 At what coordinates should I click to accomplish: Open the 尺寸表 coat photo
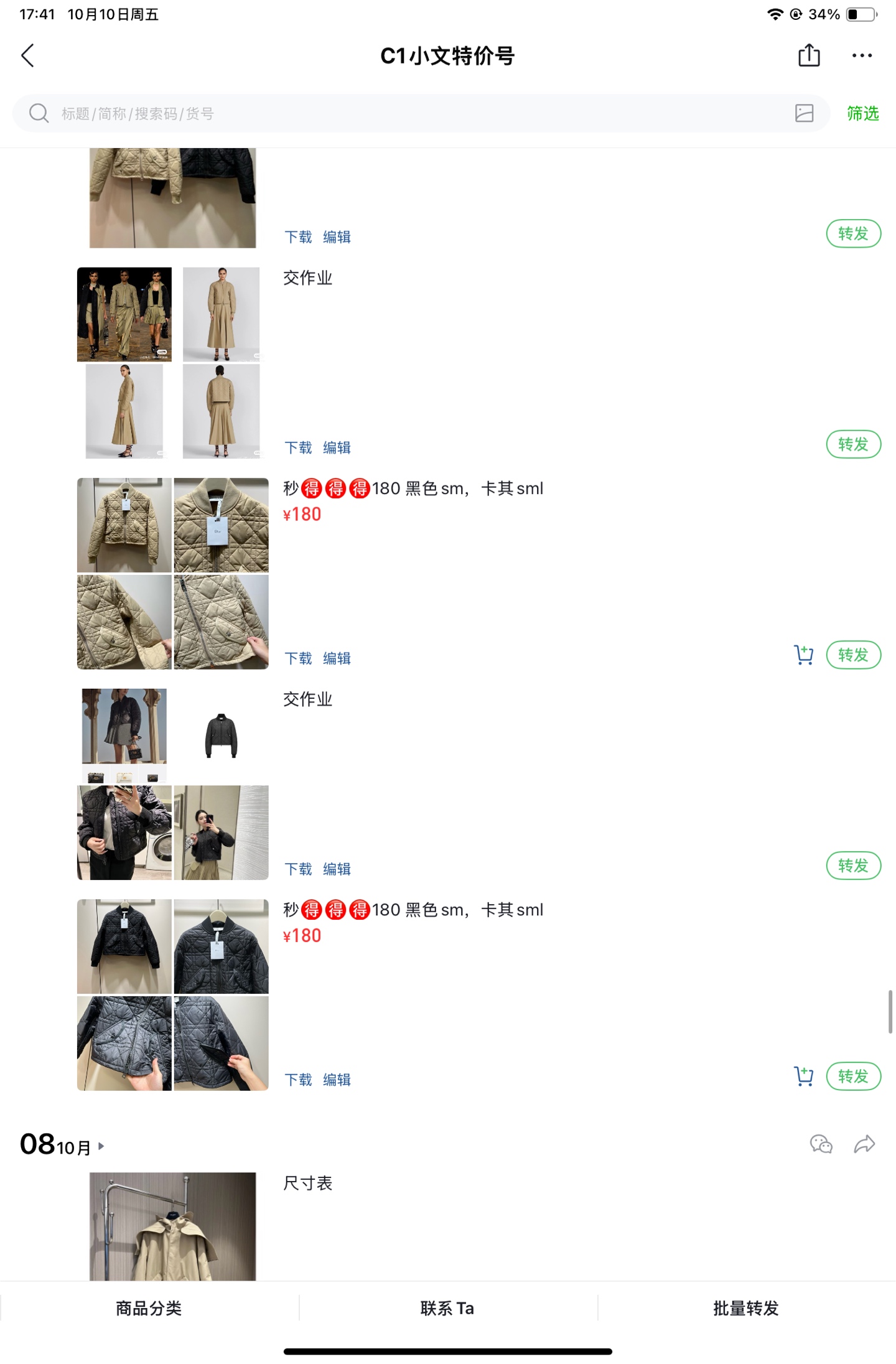tap(172, 1226)
